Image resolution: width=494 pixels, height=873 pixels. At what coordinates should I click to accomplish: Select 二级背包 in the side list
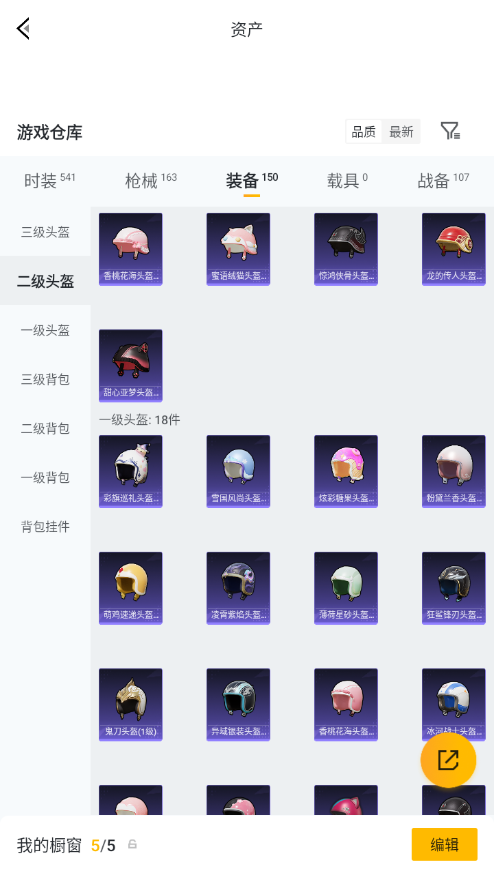(x=45, y=428)
